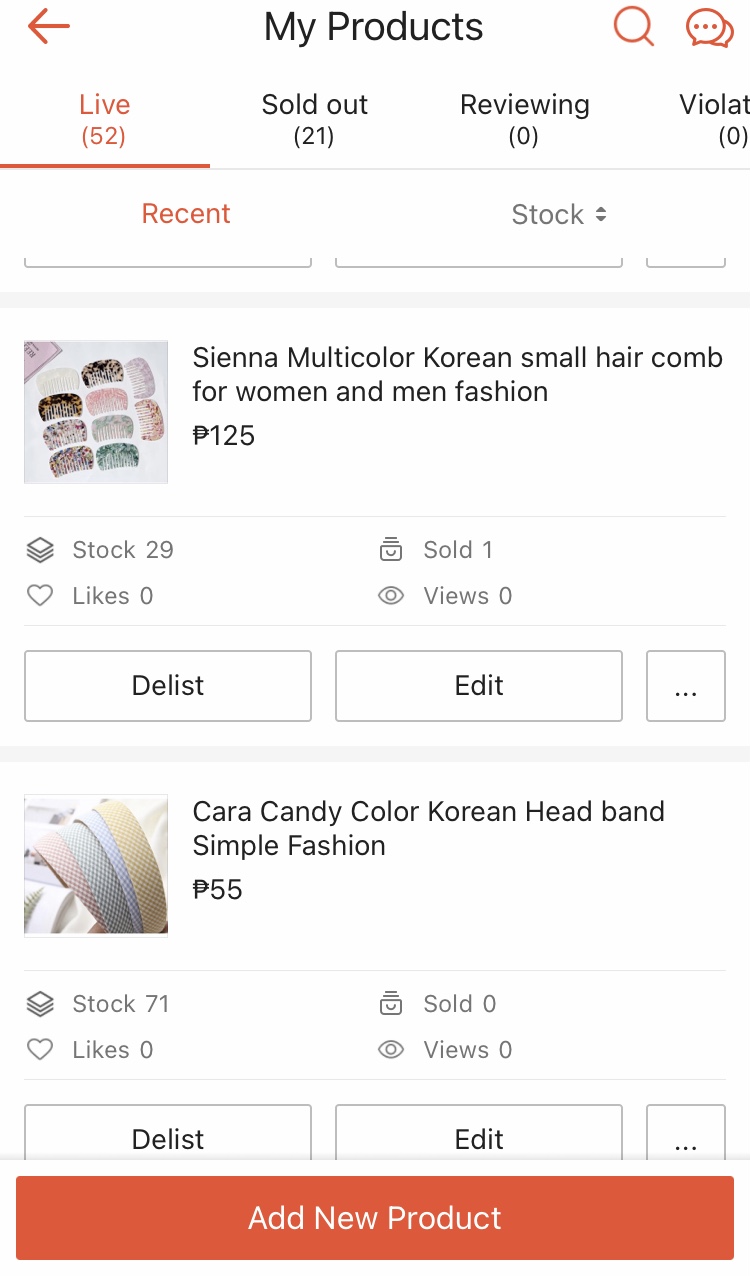Viewport: 750px width, 1276px height.
Task: Switch to the Sold out tab
Action: coord(314,119)
